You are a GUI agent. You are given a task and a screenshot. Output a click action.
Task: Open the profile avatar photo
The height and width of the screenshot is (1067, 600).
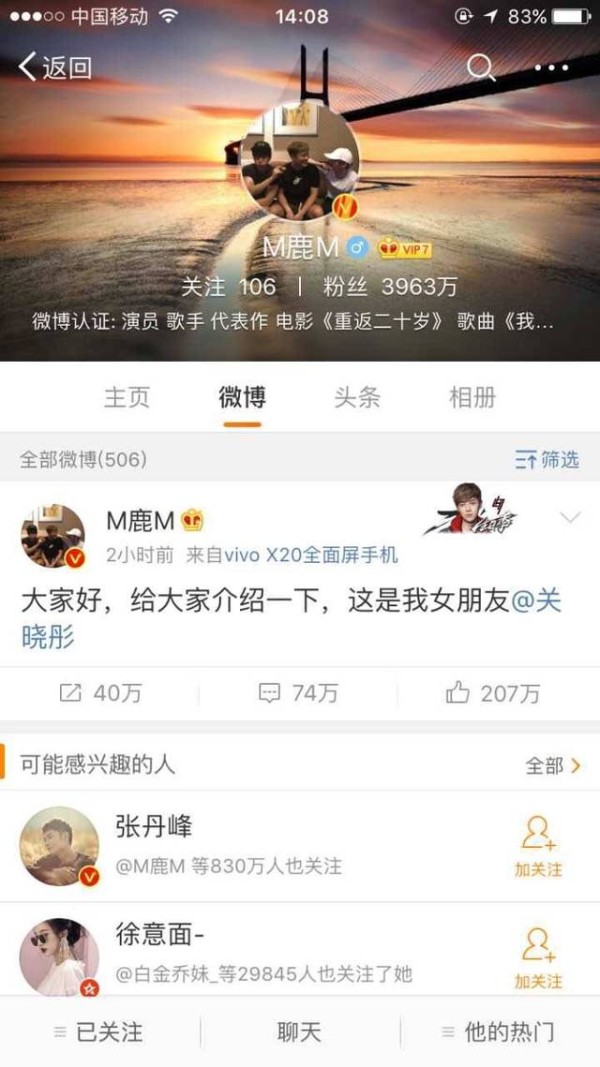tap(300, 161)
